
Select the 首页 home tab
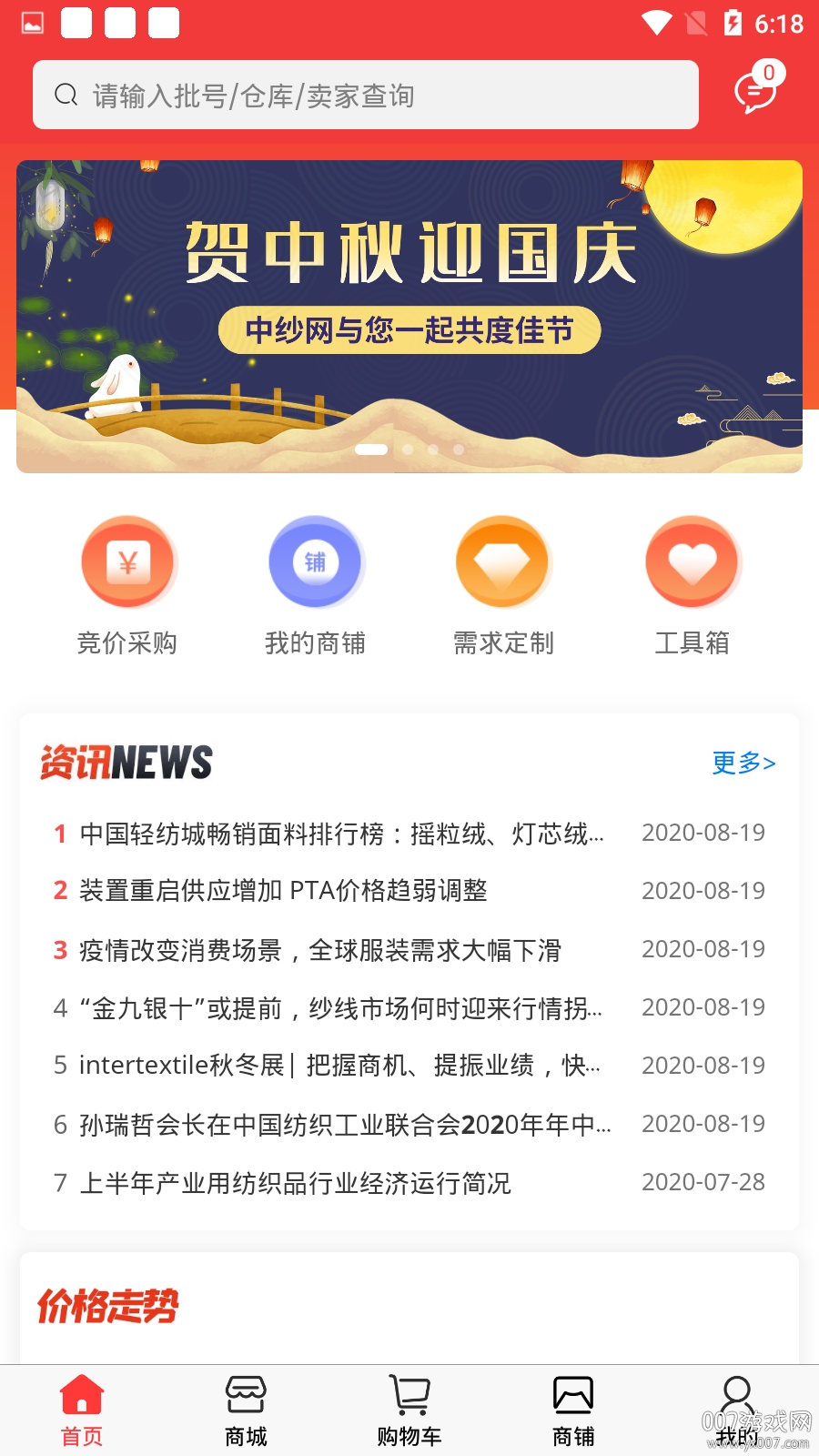82,1410
